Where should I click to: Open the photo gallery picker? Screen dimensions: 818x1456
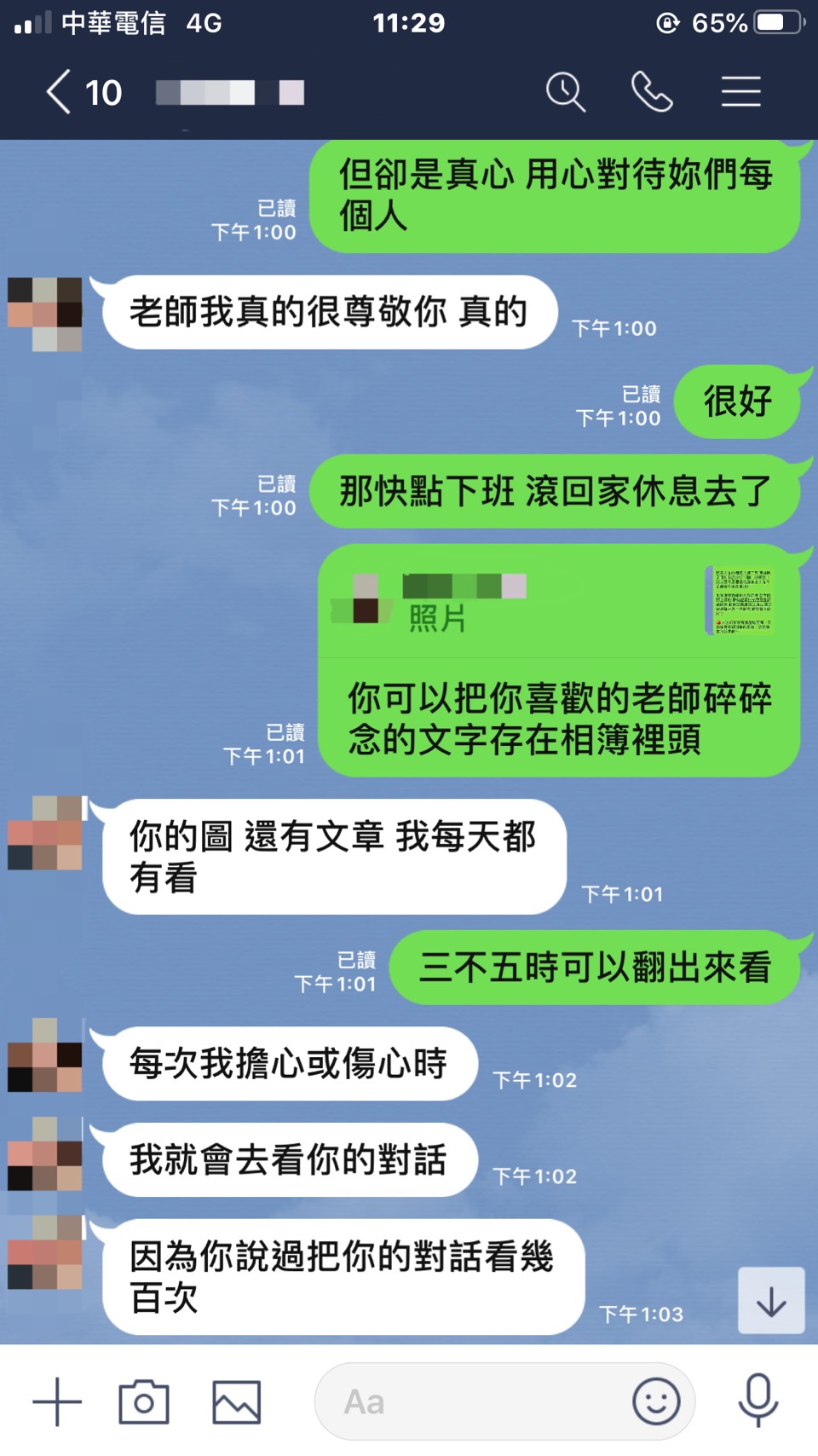pyautogui.click(x=236, y=1401)
